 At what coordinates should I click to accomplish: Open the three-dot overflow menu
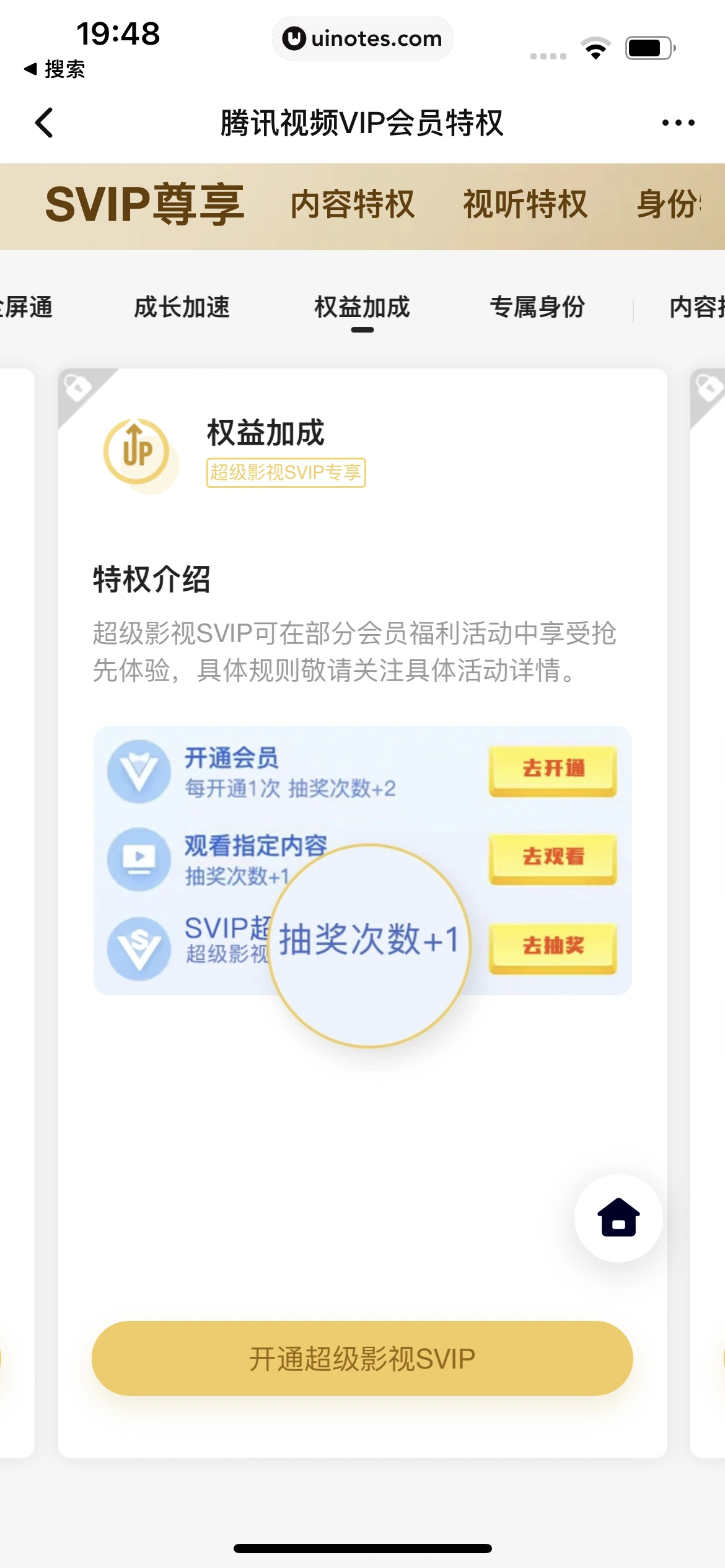(678, 123)
